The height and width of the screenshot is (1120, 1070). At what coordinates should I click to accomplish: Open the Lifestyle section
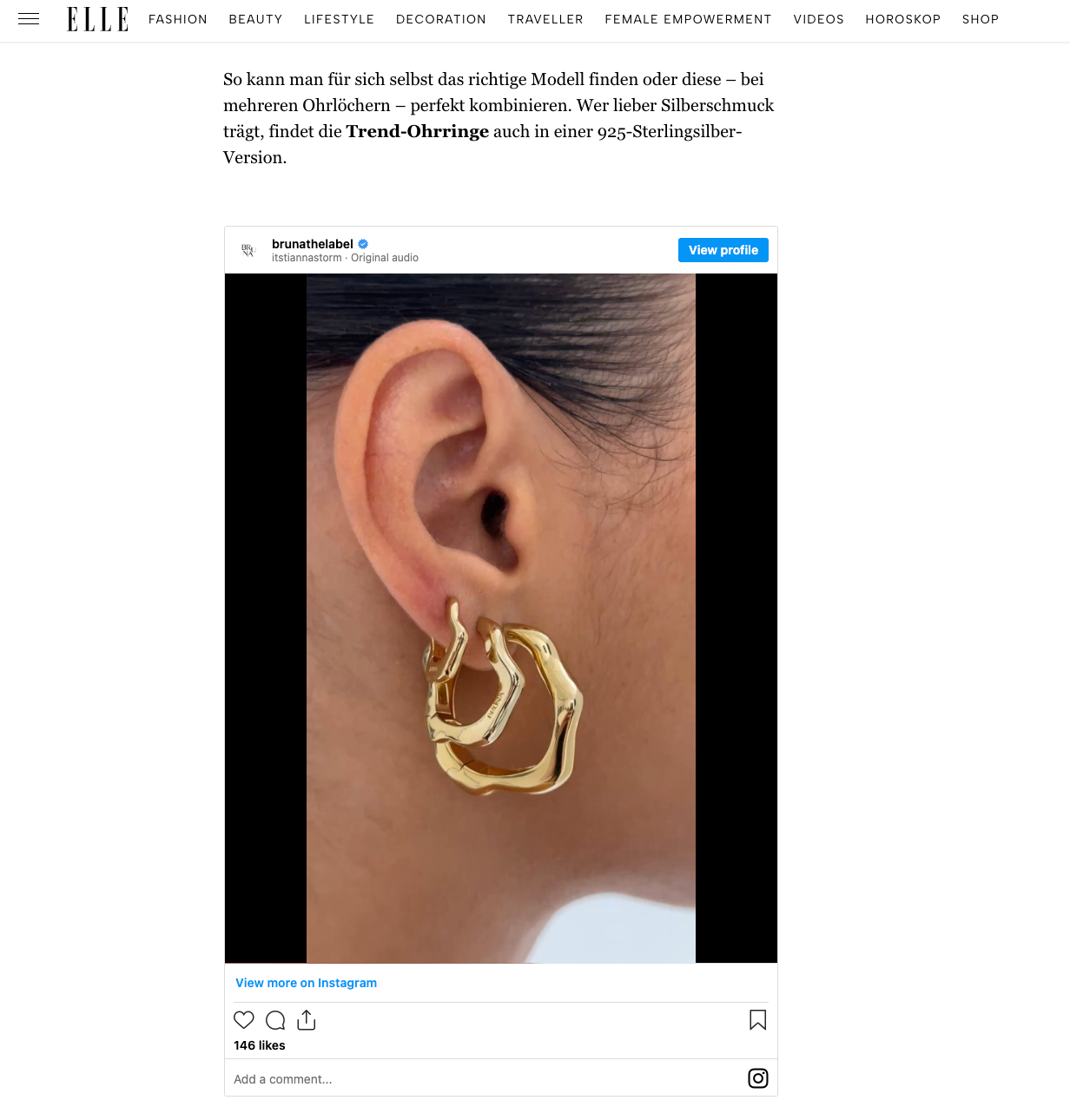click(339, 19)
